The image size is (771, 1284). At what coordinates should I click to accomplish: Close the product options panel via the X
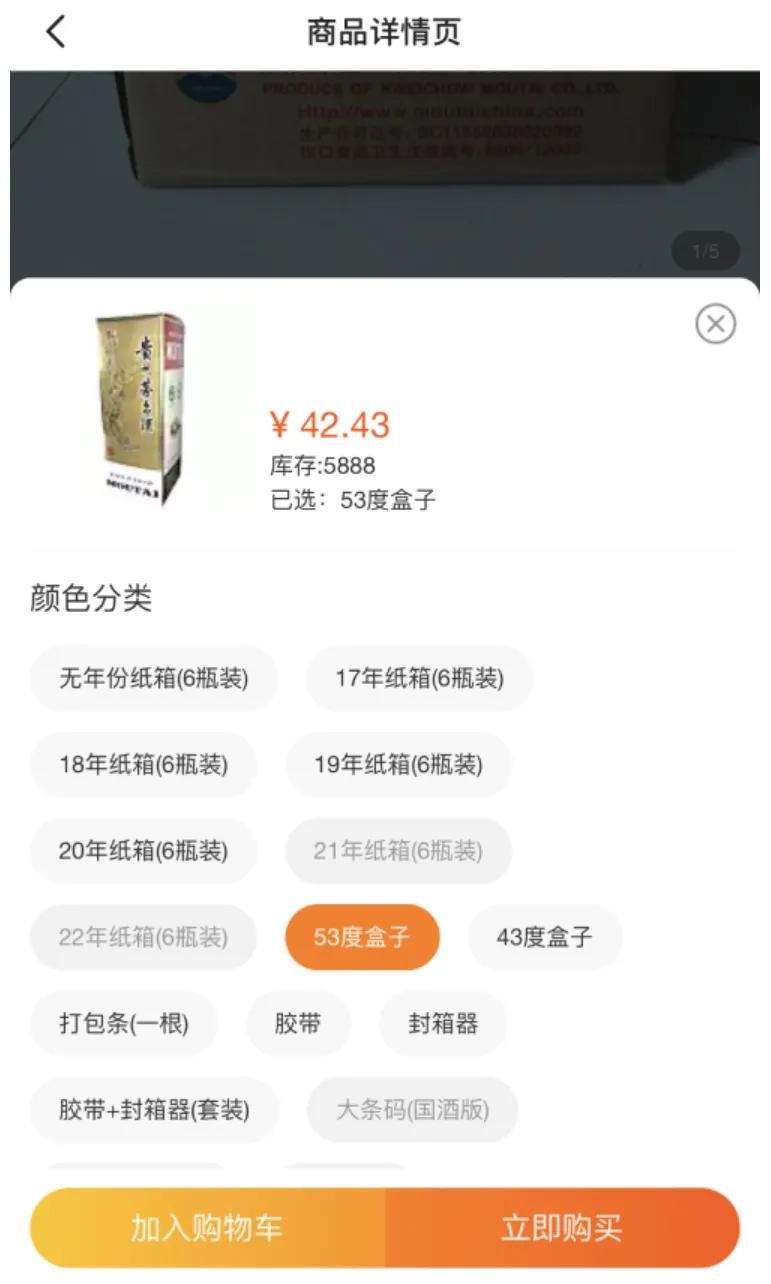[x=714, y=324]
